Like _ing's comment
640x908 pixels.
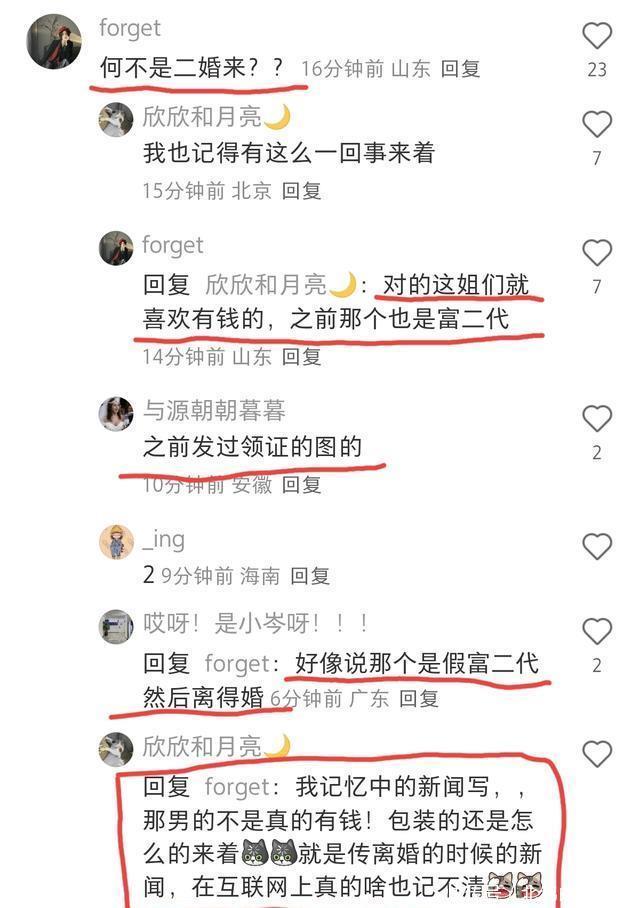597,546
